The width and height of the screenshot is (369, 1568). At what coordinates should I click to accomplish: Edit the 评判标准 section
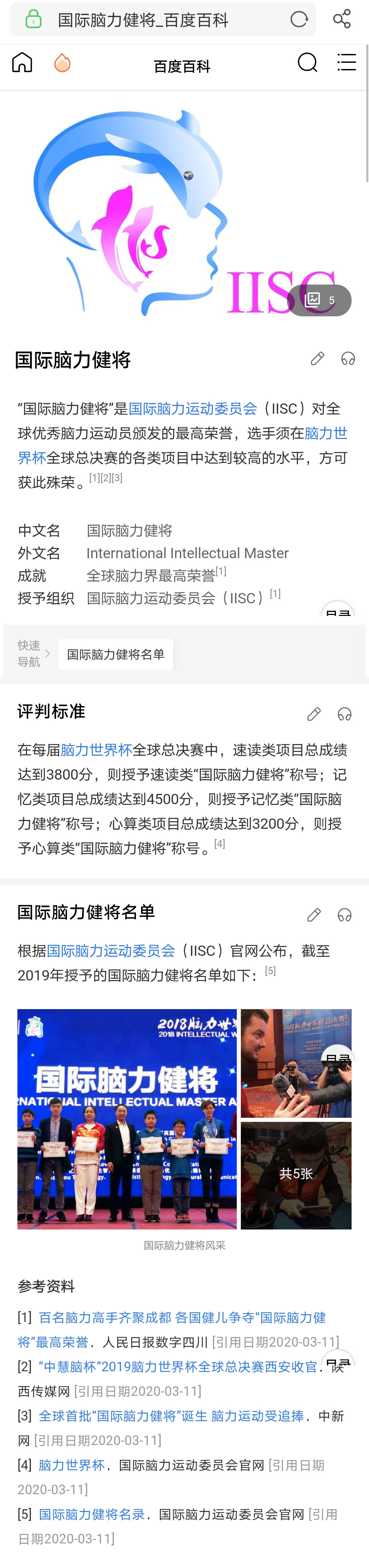314,714
